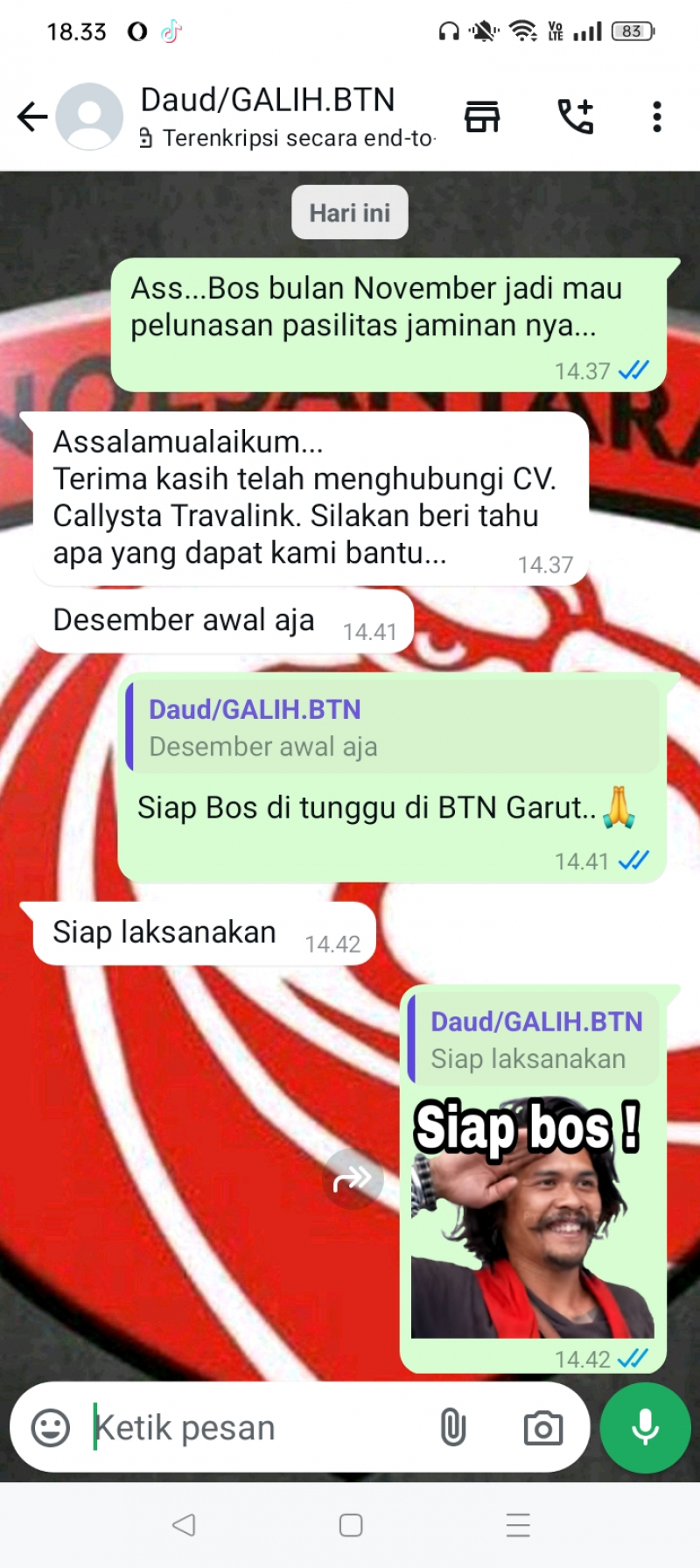Tap the voice message microphone button
Viewport: 700px width, 1568px height.
pyautogui.click(x=645, y=1428)
